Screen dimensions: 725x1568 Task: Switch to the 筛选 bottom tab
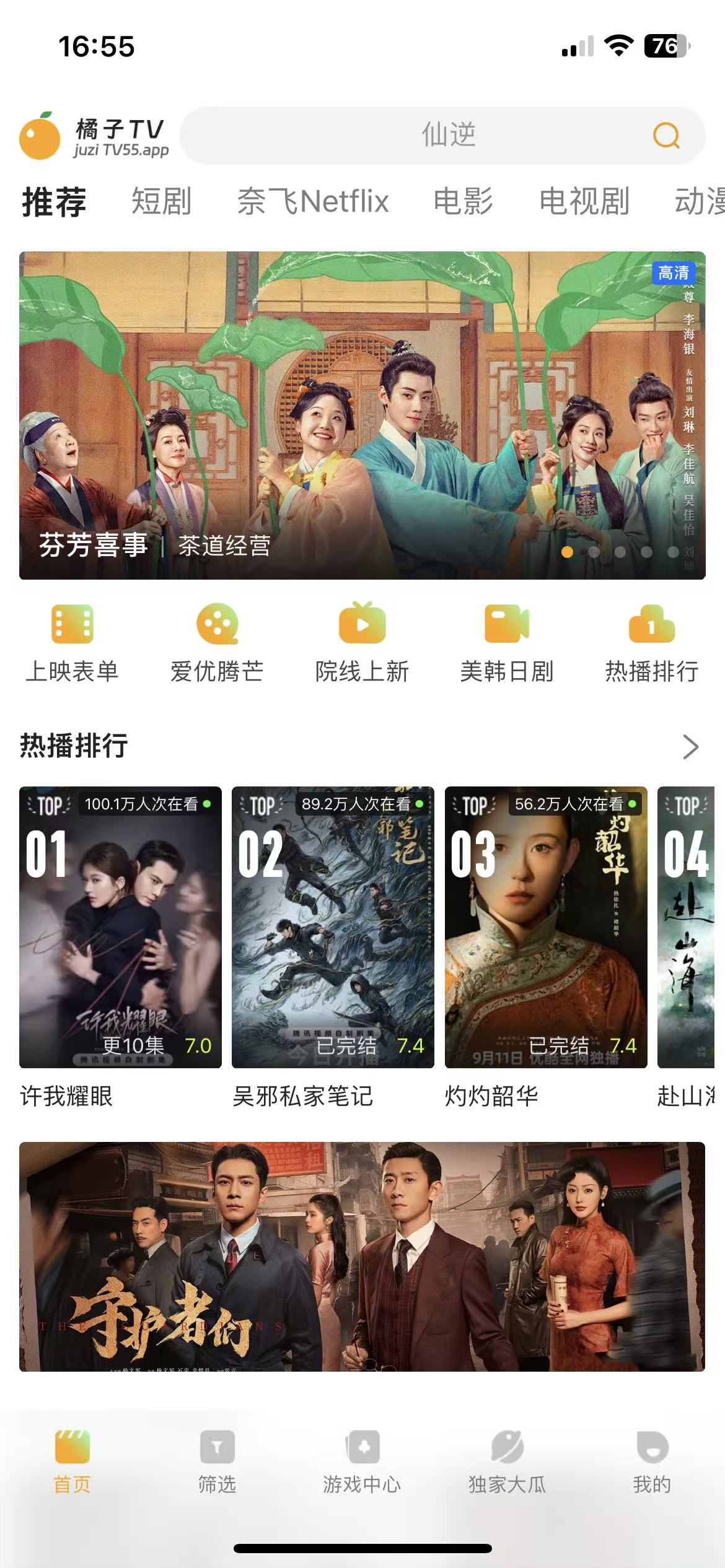[217, 1461]
